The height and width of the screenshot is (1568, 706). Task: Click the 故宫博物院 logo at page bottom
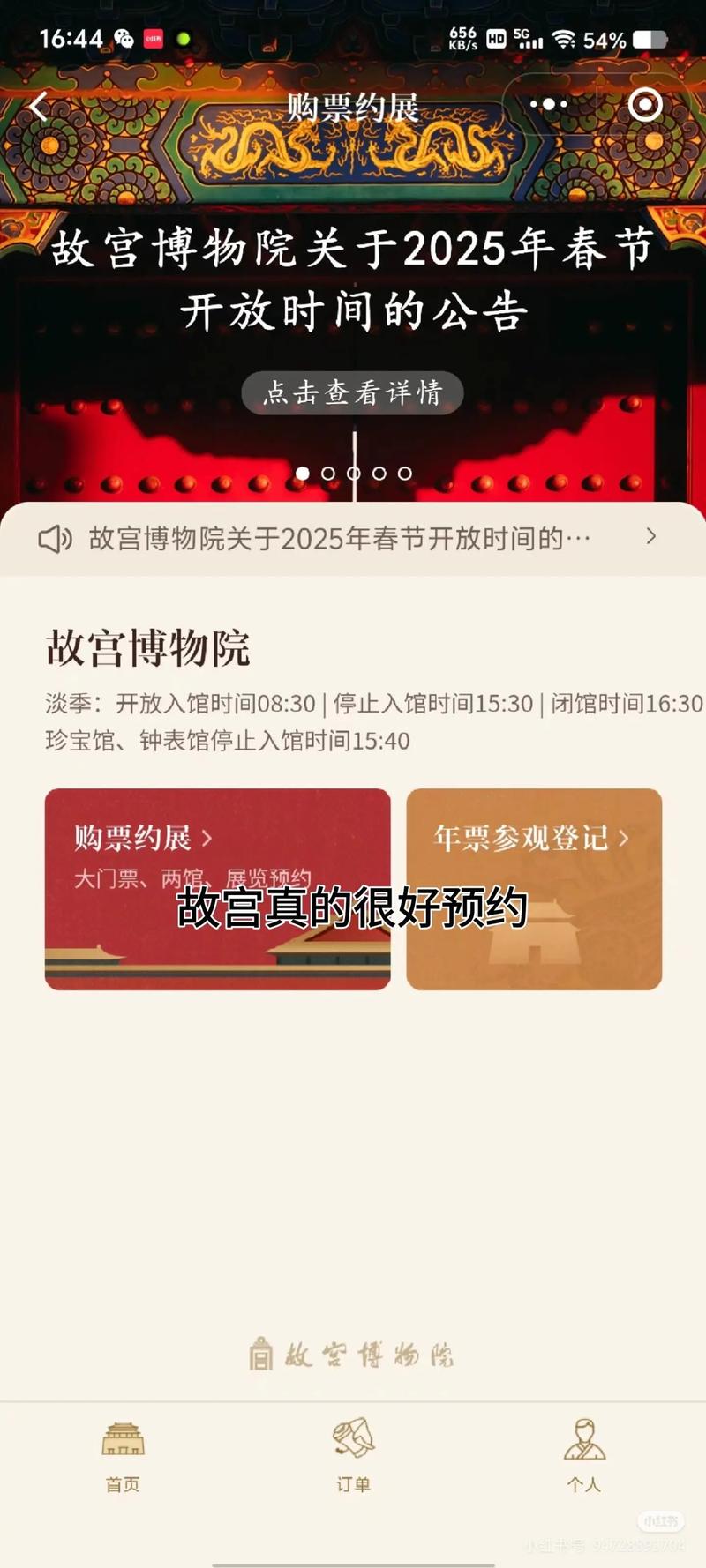(x=352, y=1355)
